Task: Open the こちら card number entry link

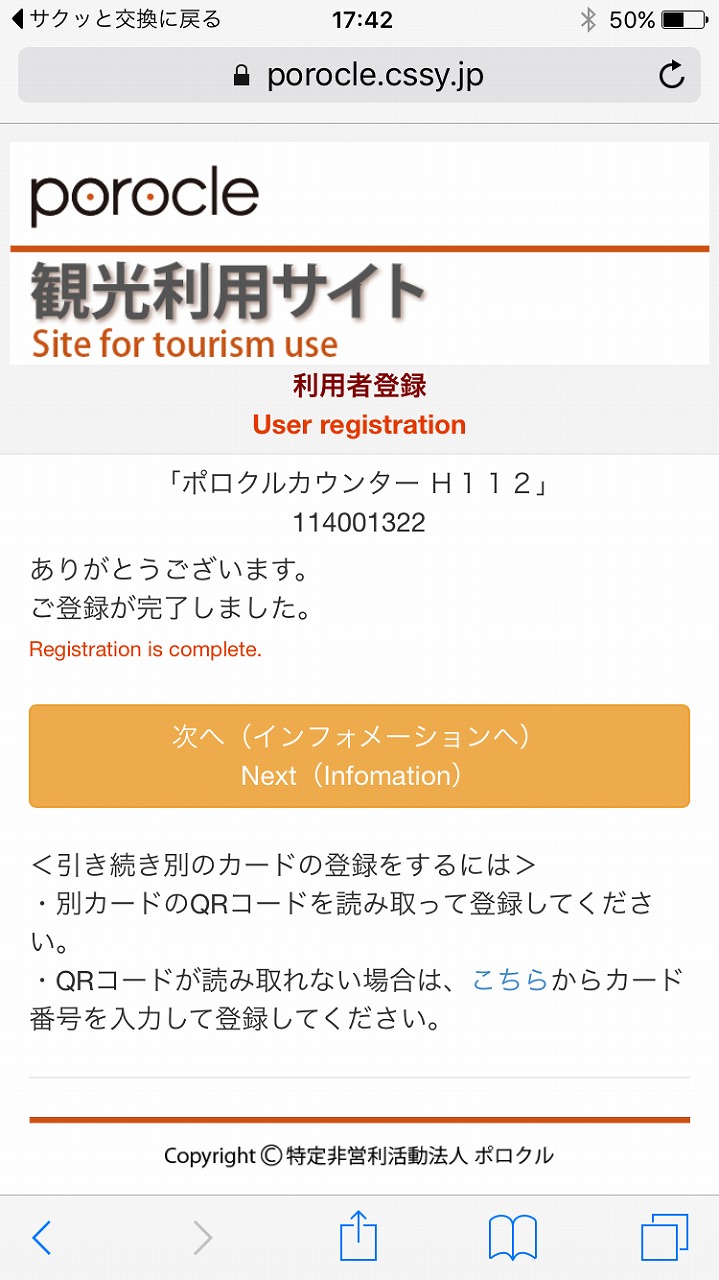Action: click(509, 980)
